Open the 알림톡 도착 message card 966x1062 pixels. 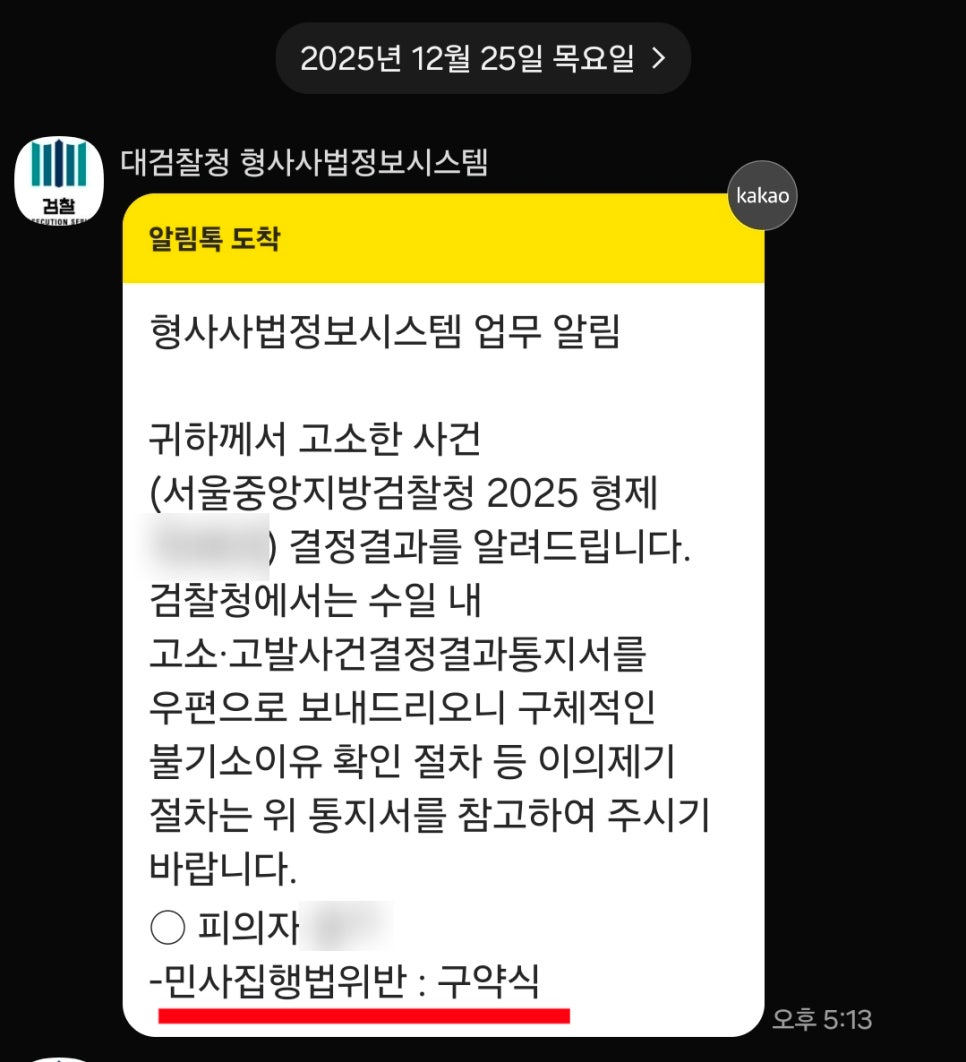pos(443,600)
